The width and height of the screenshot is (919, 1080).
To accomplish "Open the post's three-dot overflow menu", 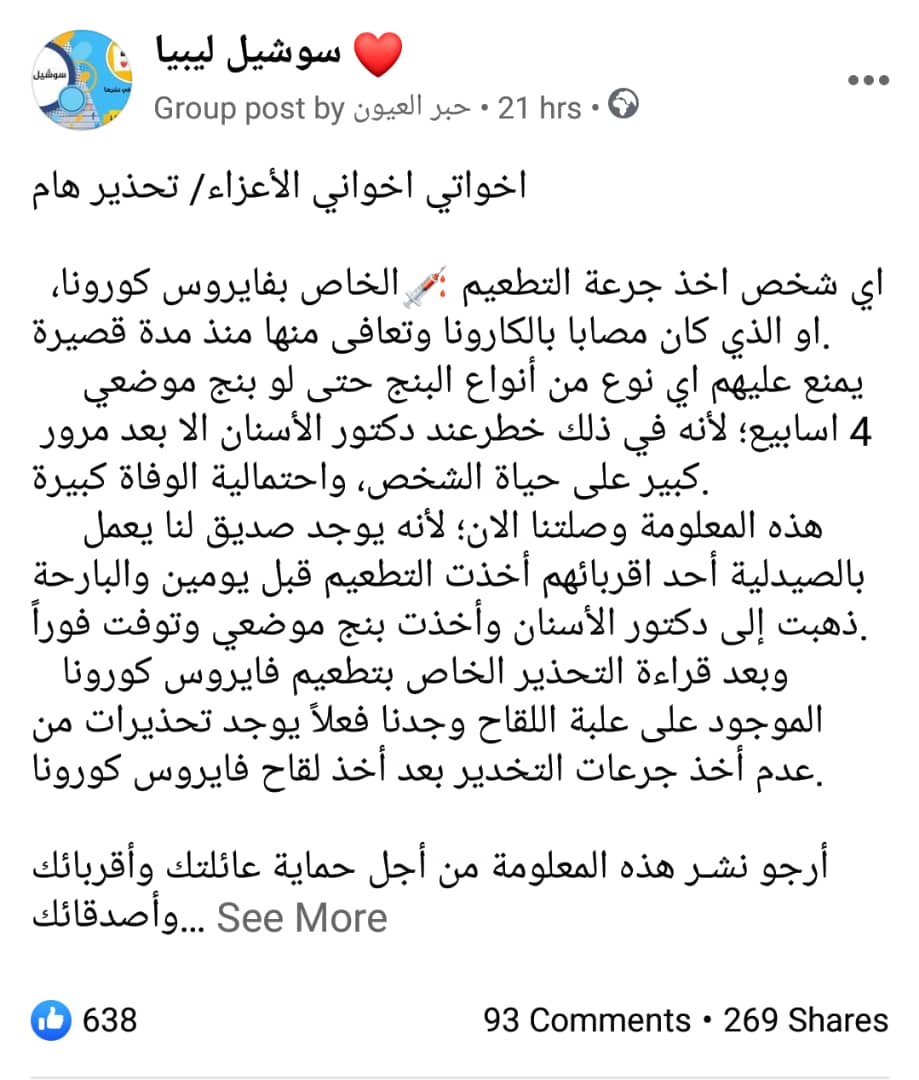I will [x=866, y=80].
